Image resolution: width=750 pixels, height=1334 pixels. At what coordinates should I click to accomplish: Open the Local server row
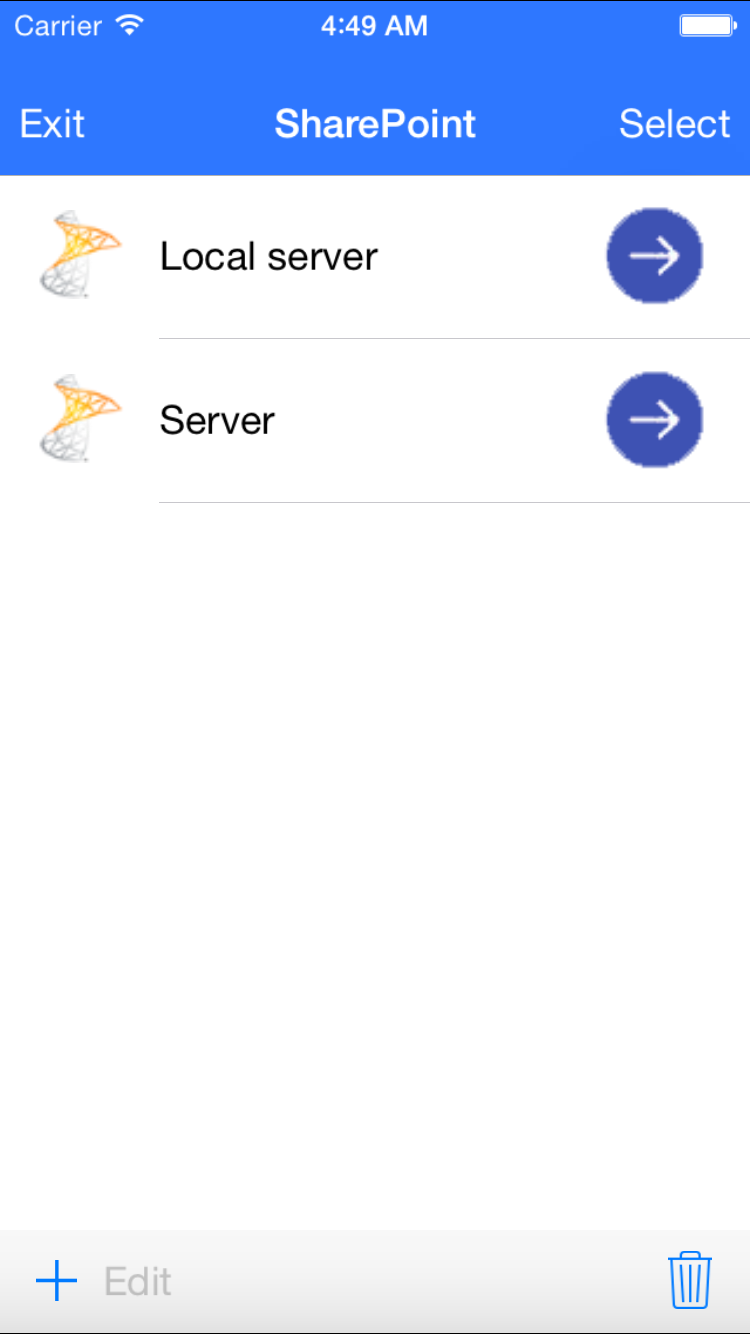pos(375,257)
